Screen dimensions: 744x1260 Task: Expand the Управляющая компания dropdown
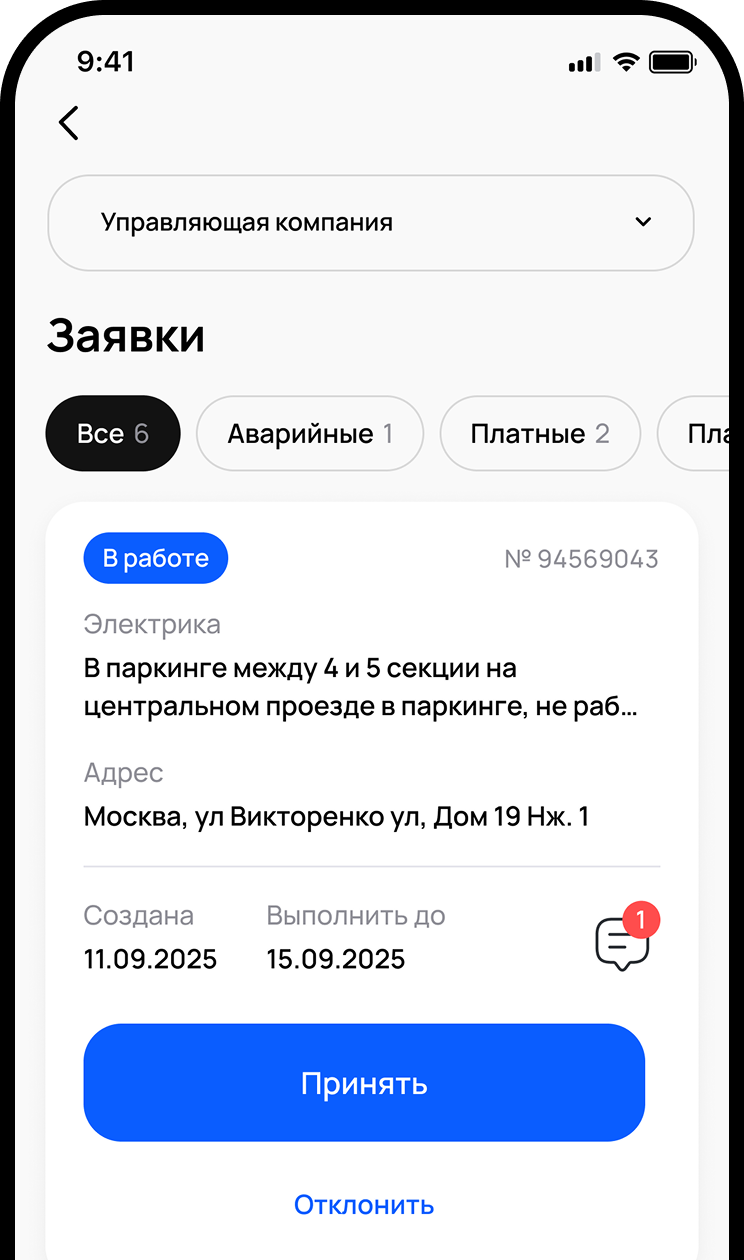pyautogui.click(x=371, y=222)
